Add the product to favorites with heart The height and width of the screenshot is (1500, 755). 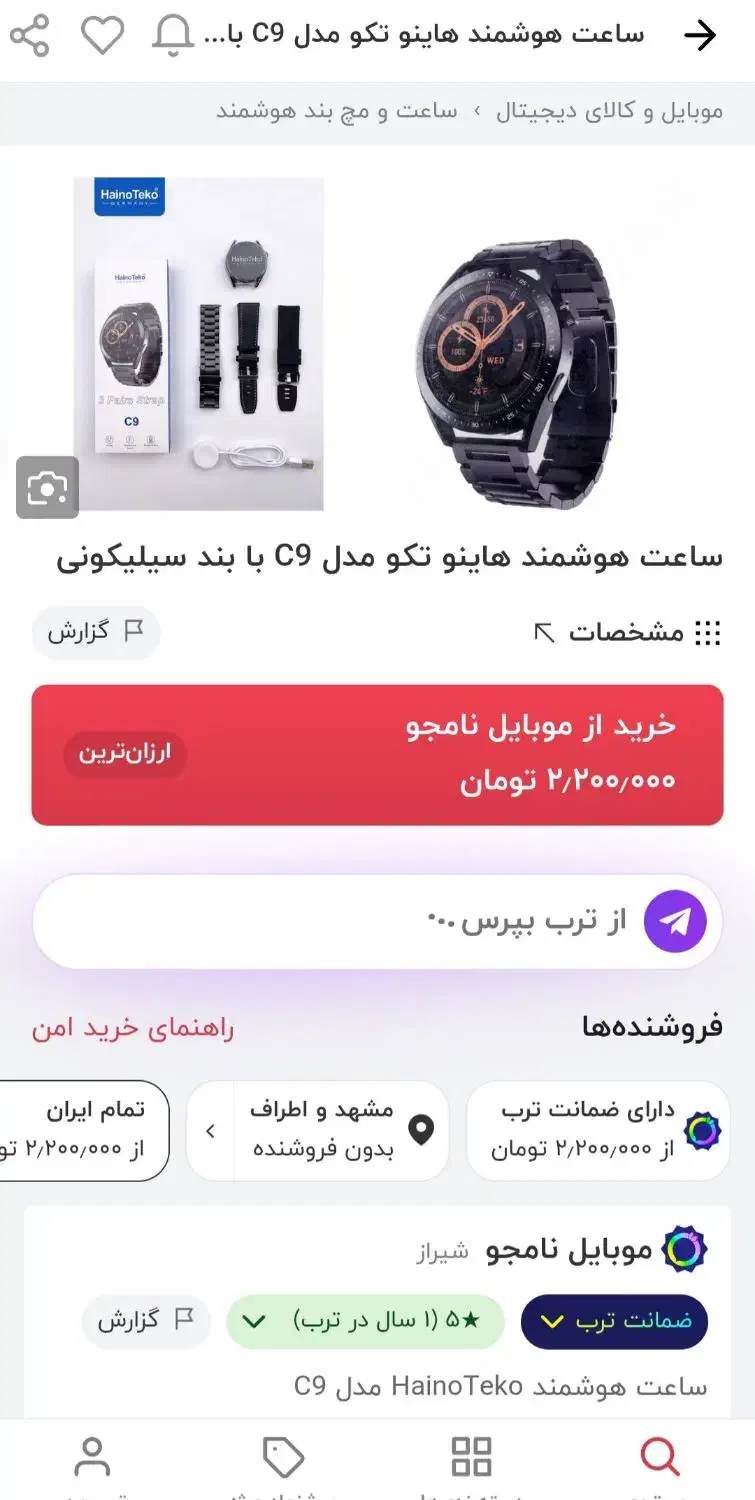click(102, 36)
